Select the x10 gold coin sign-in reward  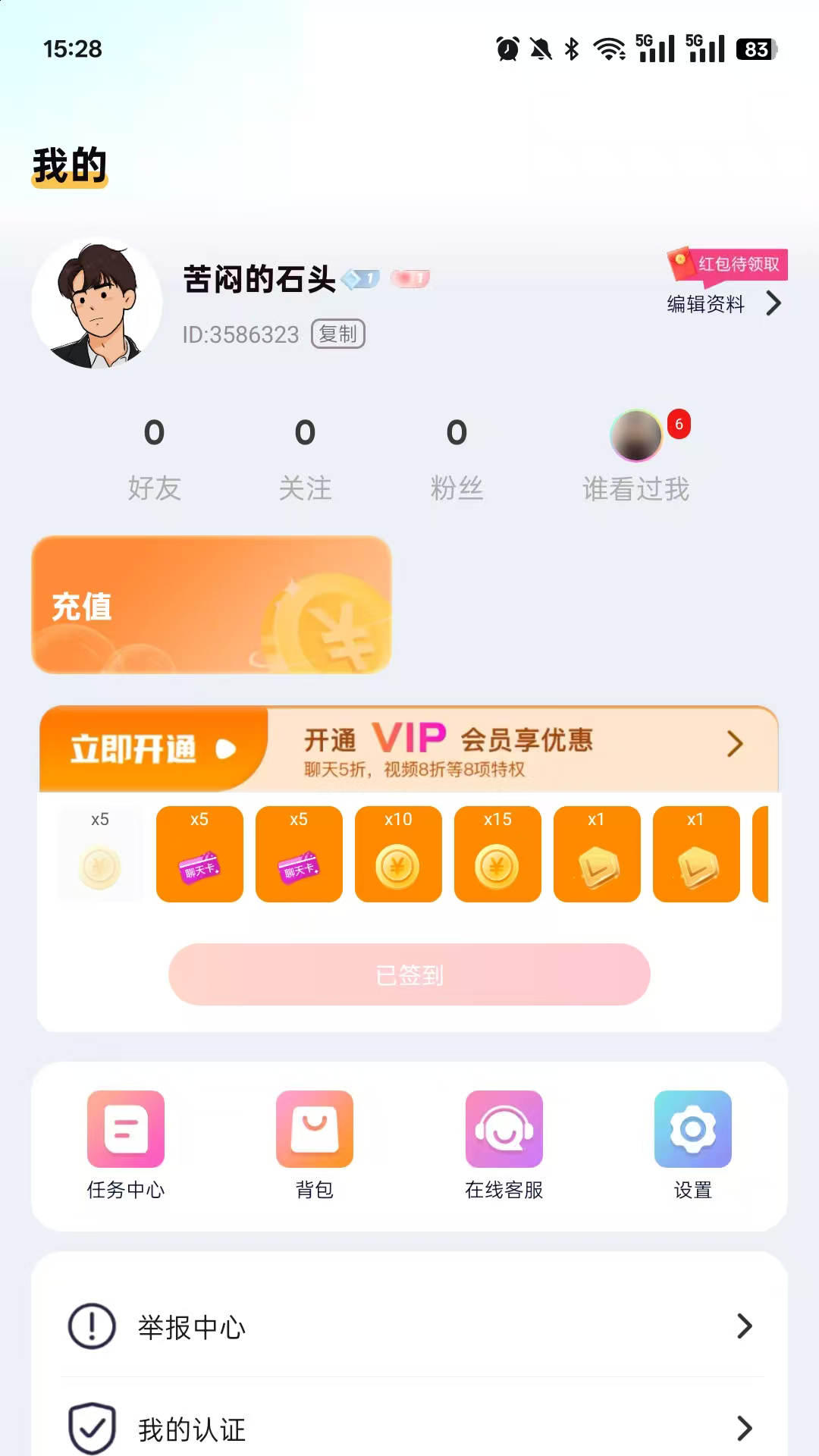(398, 855)
